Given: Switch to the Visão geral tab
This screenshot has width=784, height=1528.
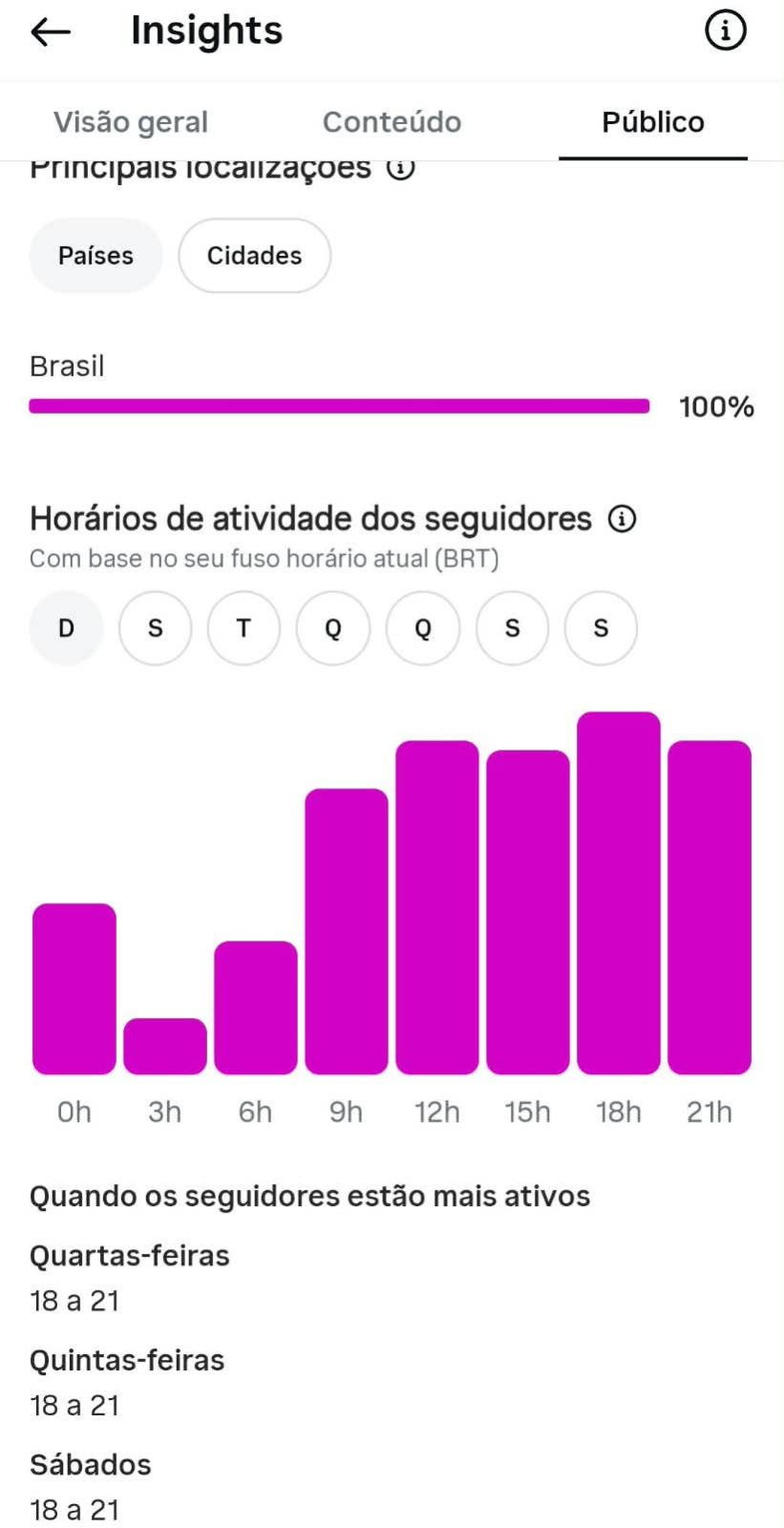Looking at the screenshot, I should coord(131,122).
